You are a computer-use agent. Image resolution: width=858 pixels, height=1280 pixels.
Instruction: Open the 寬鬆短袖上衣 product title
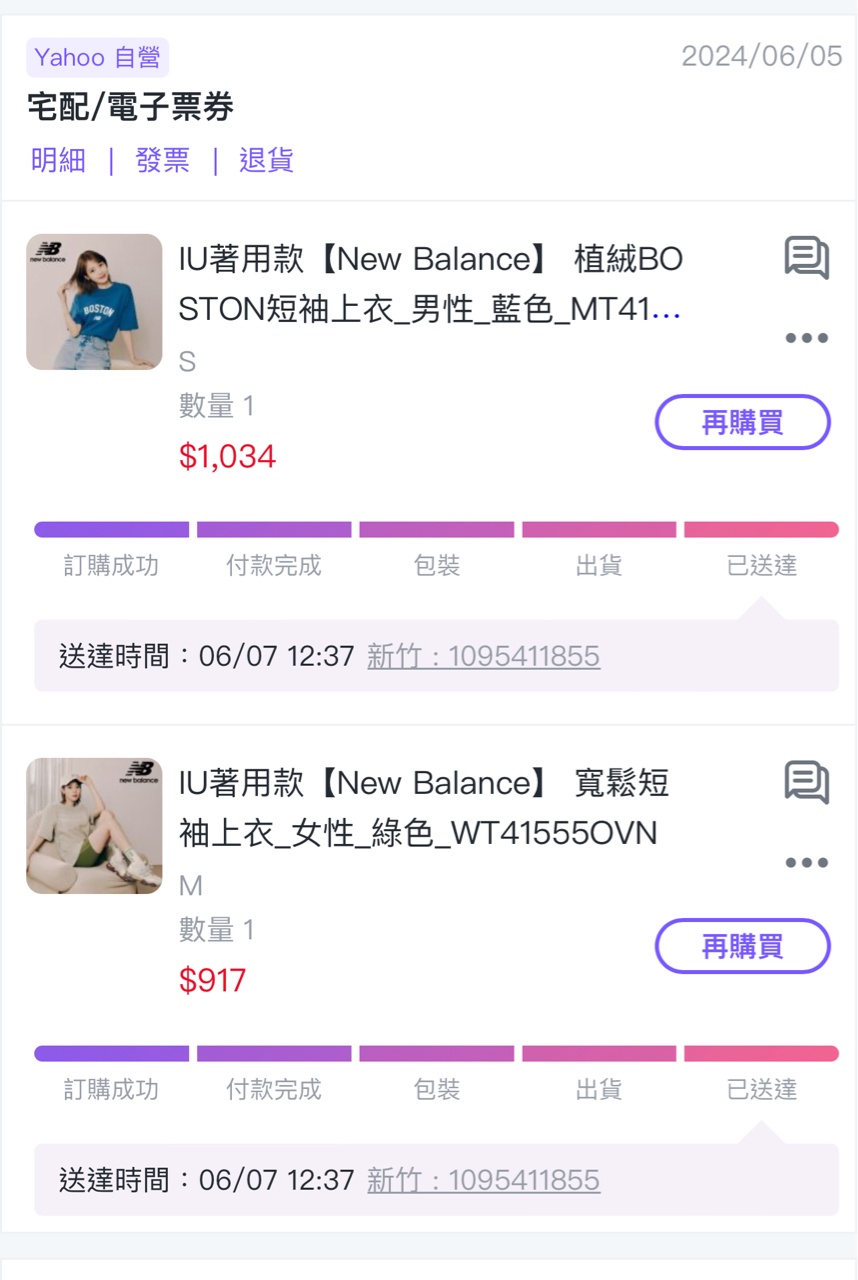(424, 808)
